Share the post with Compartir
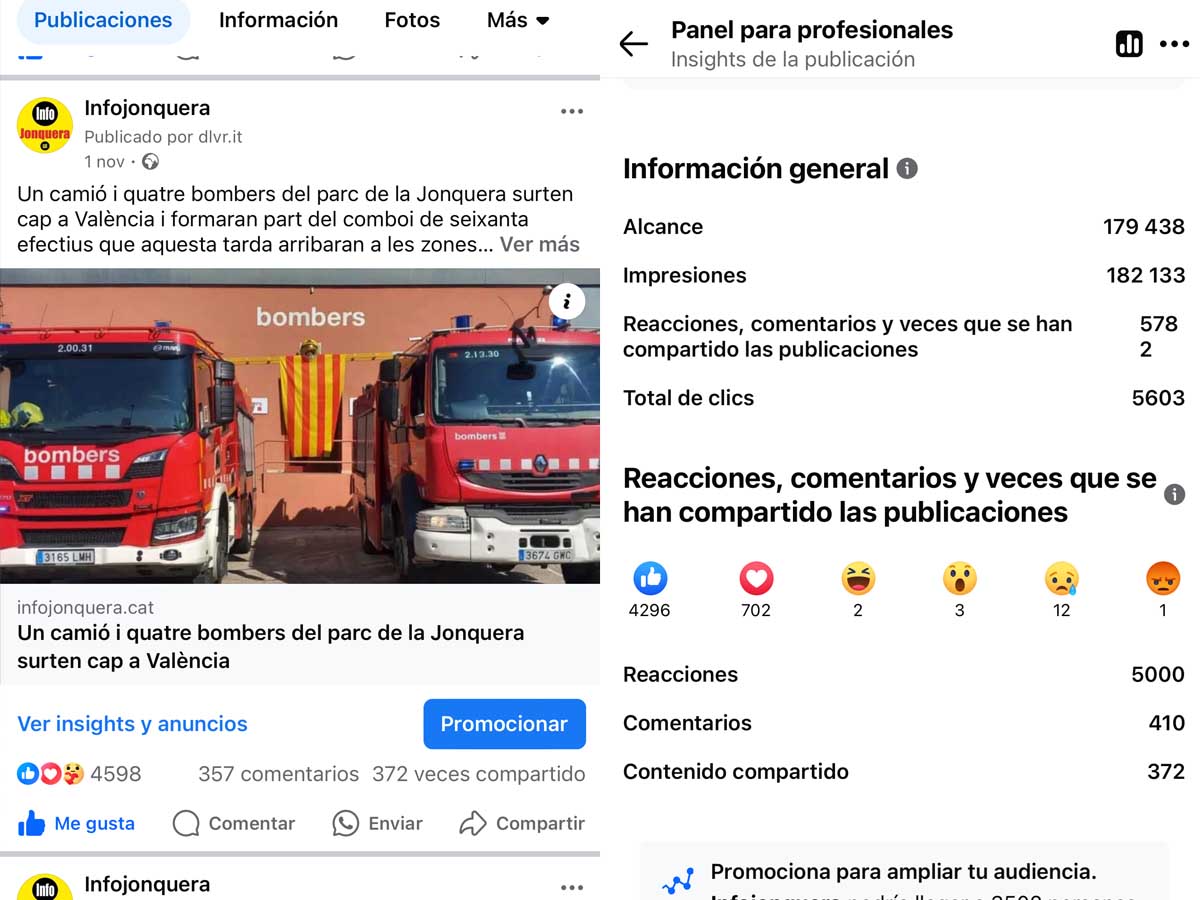This screenshot has width=1200, height=900. 522,824
